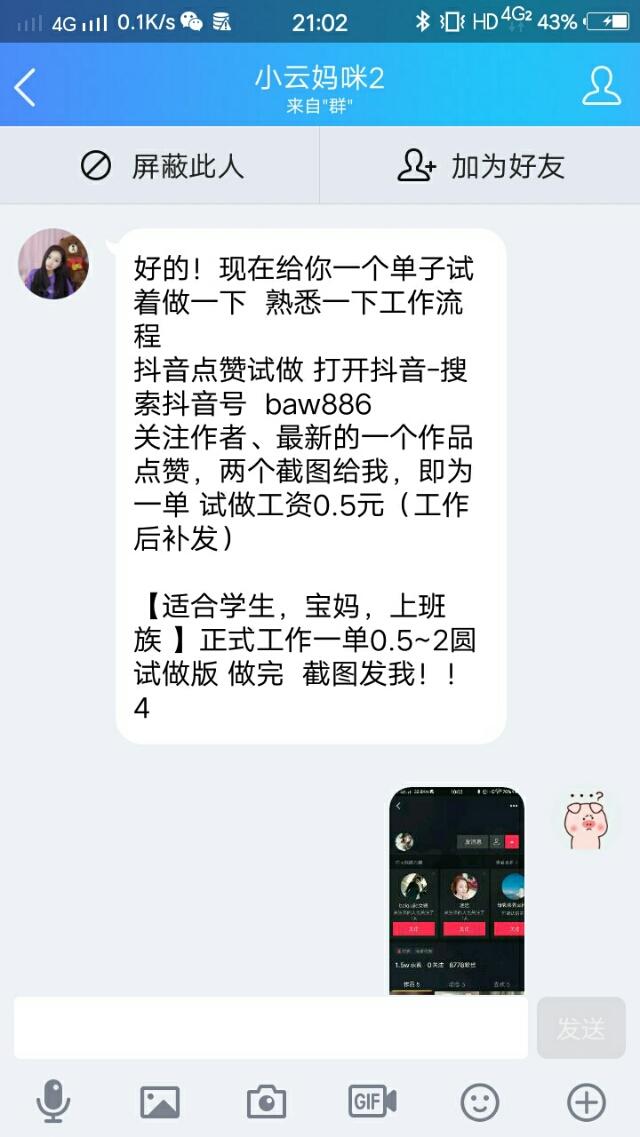Open the camera to take a photo
The height and width of the screenshot is (1137, 640).
[x=266, y=1102]
